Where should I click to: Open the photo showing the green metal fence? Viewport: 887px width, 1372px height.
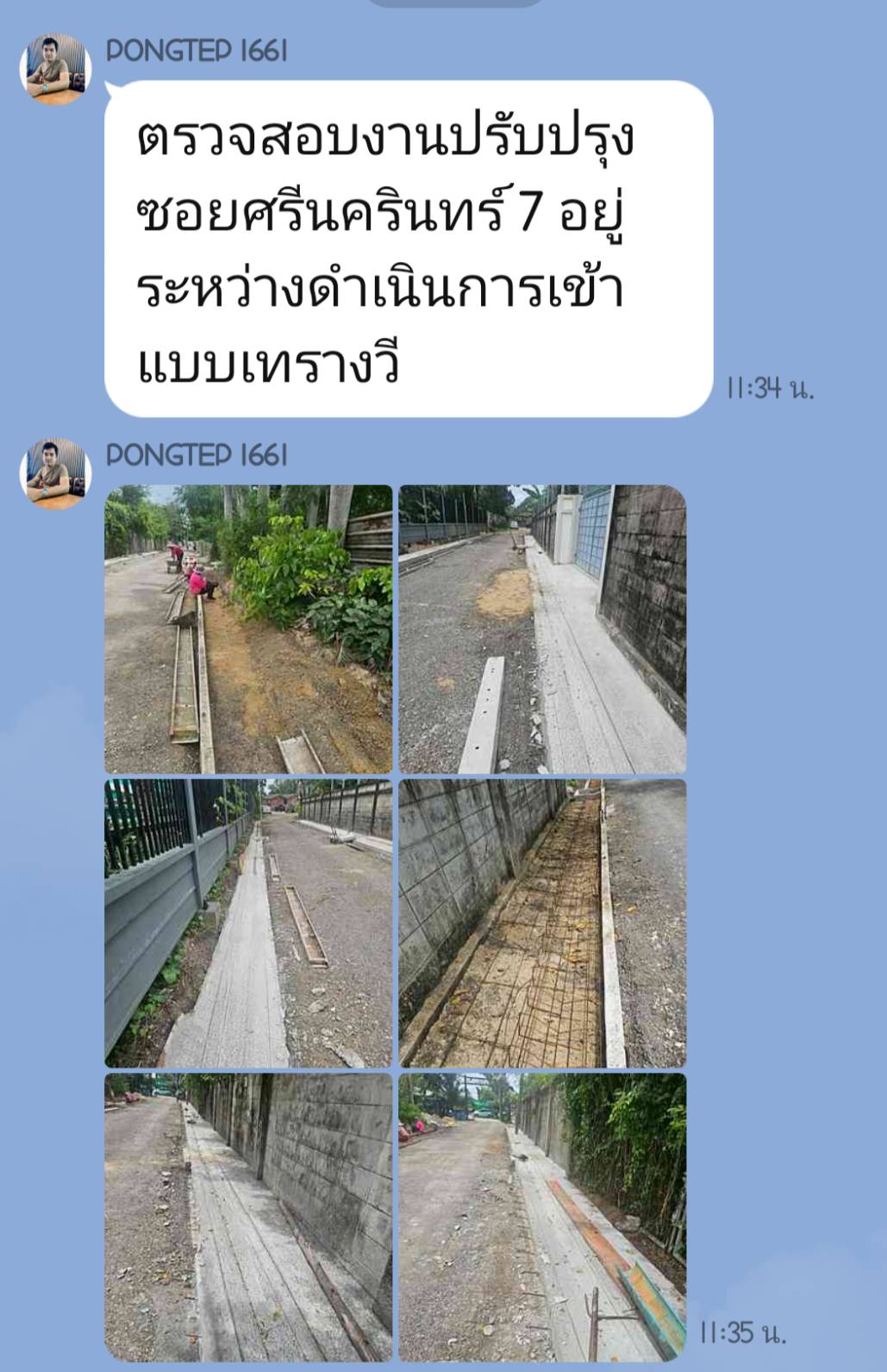pyautogui.click(x=248, y=923)
